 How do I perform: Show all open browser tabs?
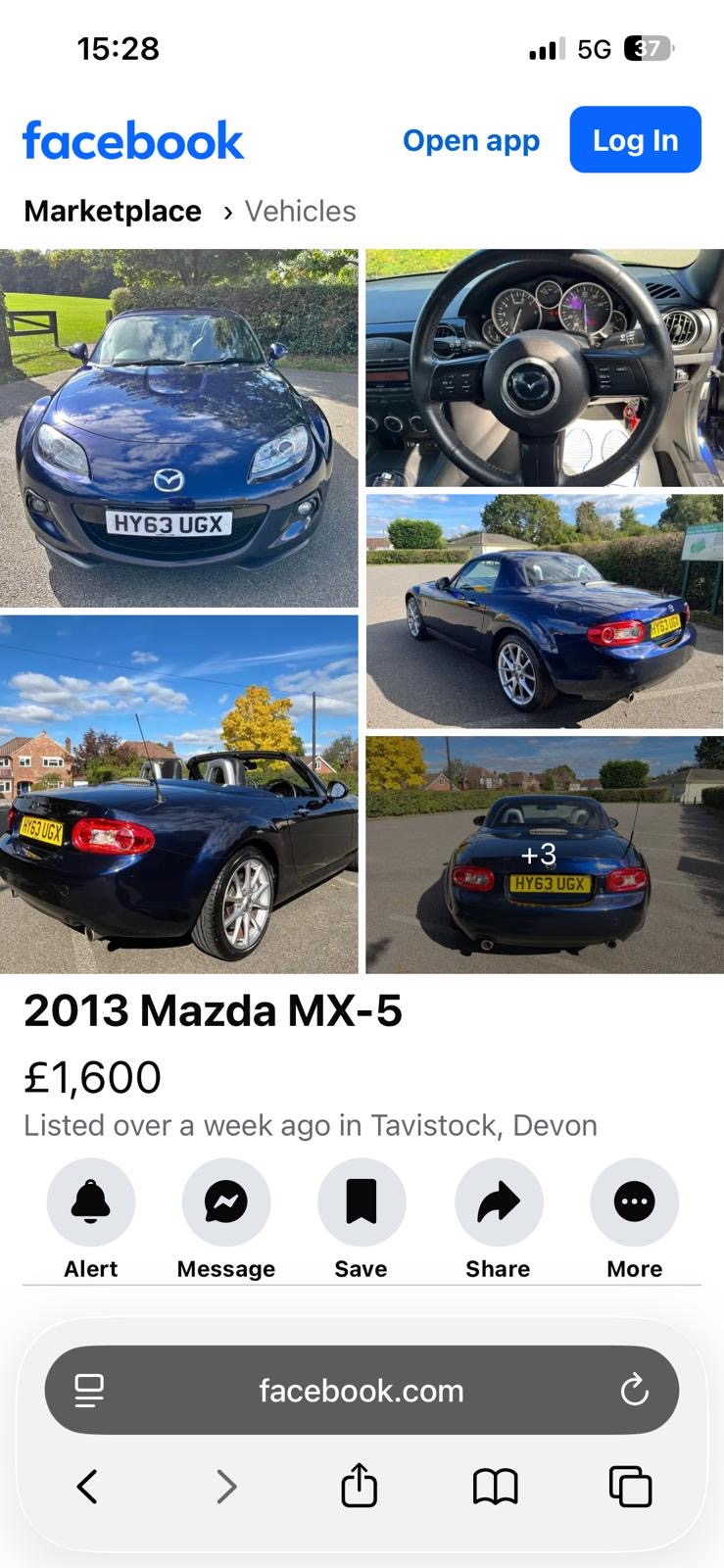[x=630, y=1487]
